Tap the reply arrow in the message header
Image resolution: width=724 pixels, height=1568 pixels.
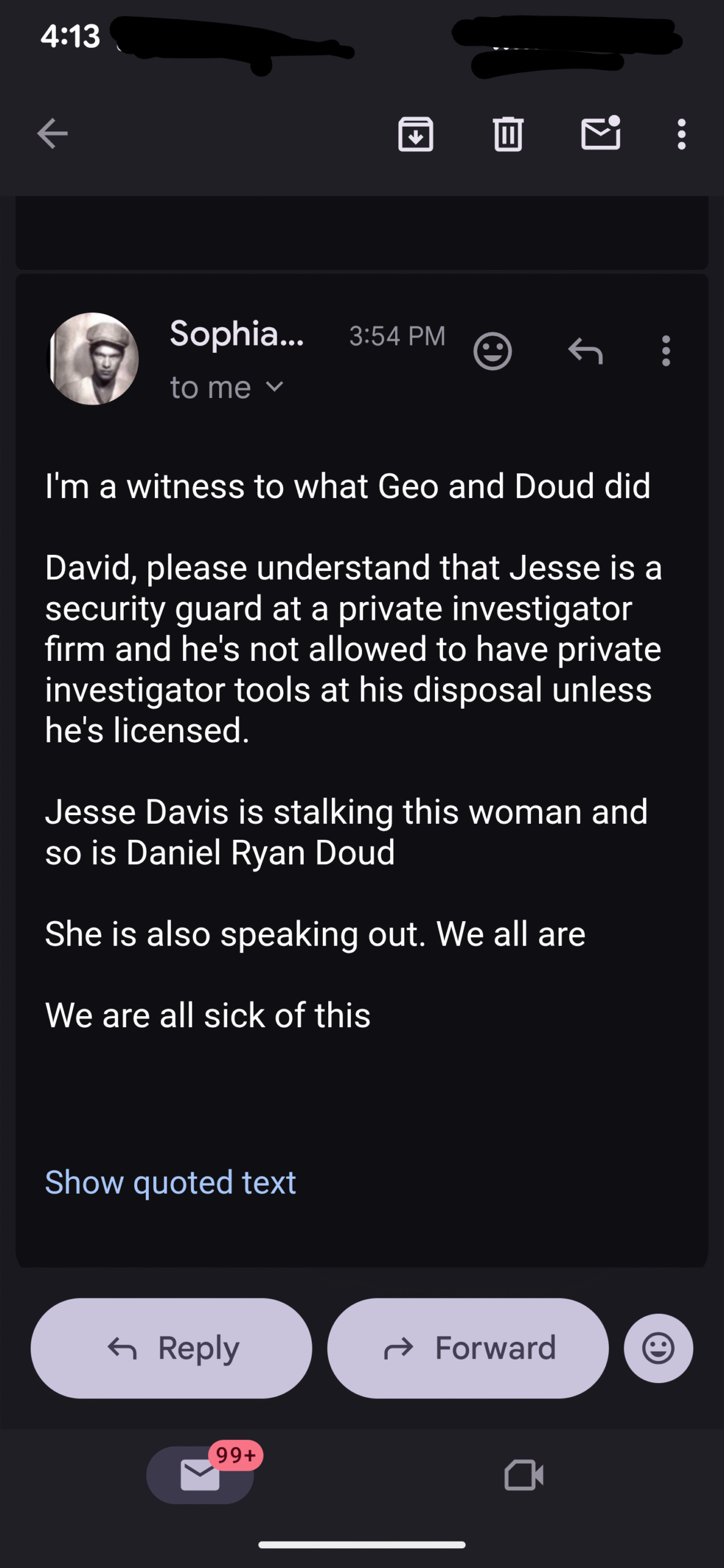[x=586, y=351]
